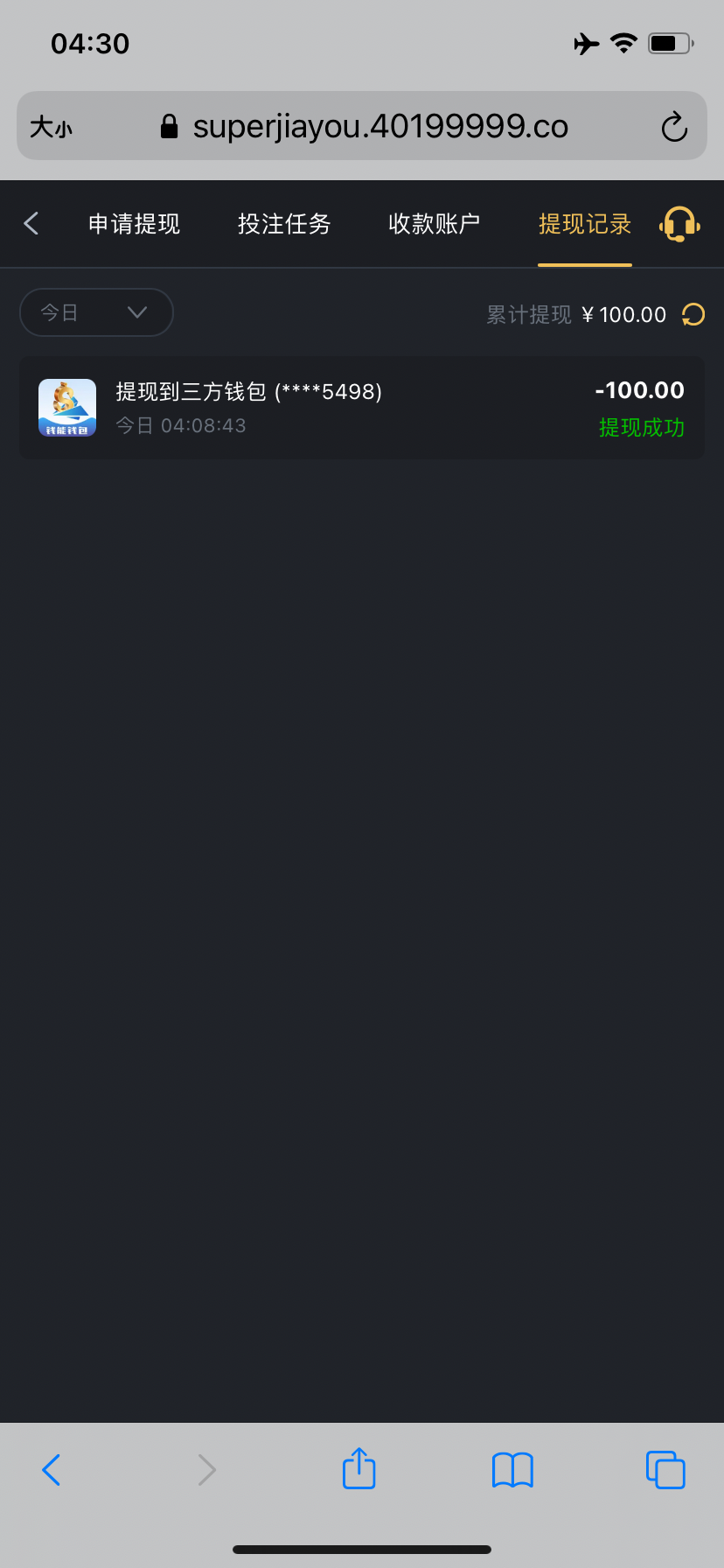This screenshot has width=724, height=1568.
Task: Open the 收款账户 tab
Action: click(435, 224)
